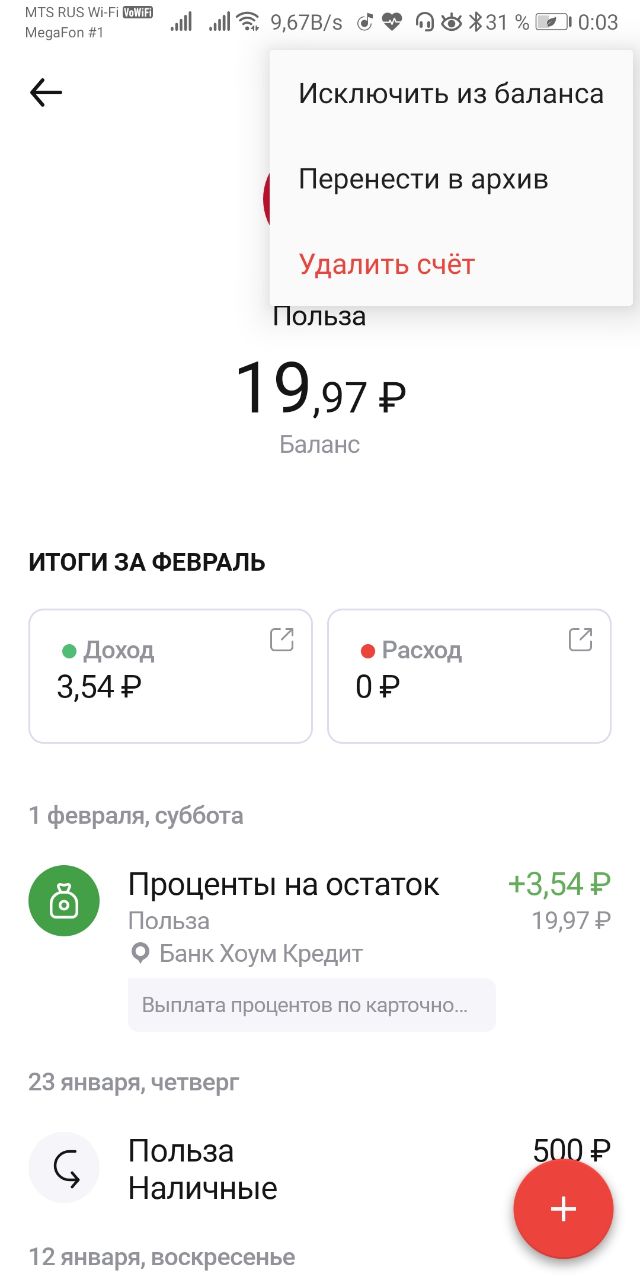The width and height of the screenshot is (640, 1280).
Task: Open the Польза Наличные 500 ₽ transfer
Action: (x=320, y=1168)
